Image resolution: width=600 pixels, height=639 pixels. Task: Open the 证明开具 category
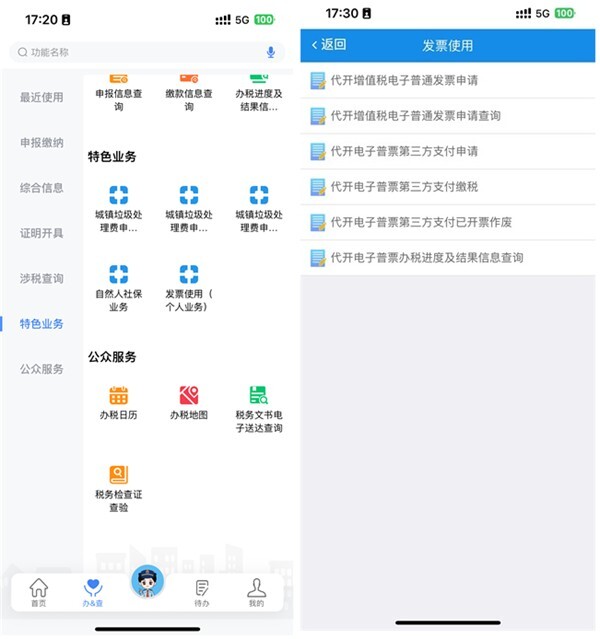click(x=42, y=233)
